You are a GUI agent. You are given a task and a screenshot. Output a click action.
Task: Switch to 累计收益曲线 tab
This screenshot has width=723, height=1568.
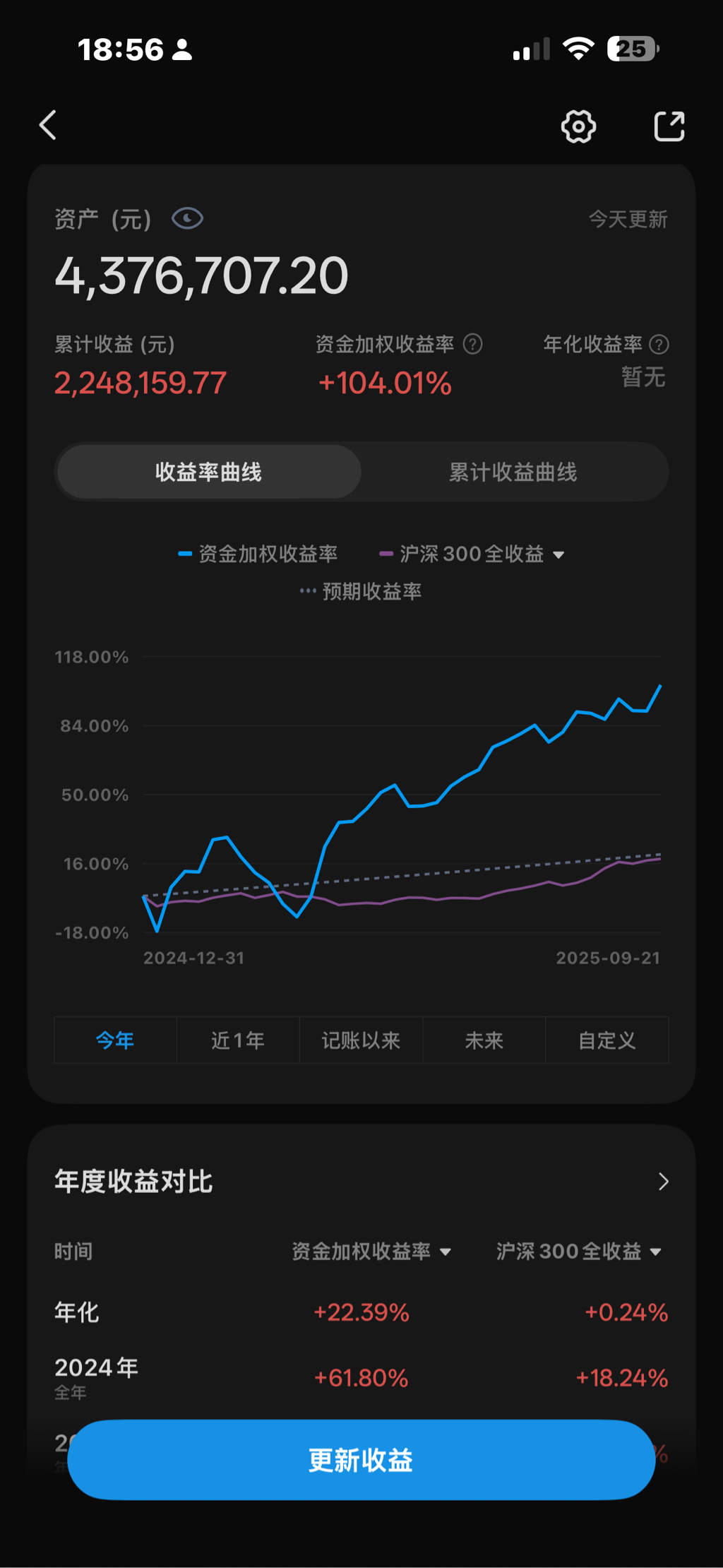513,472
